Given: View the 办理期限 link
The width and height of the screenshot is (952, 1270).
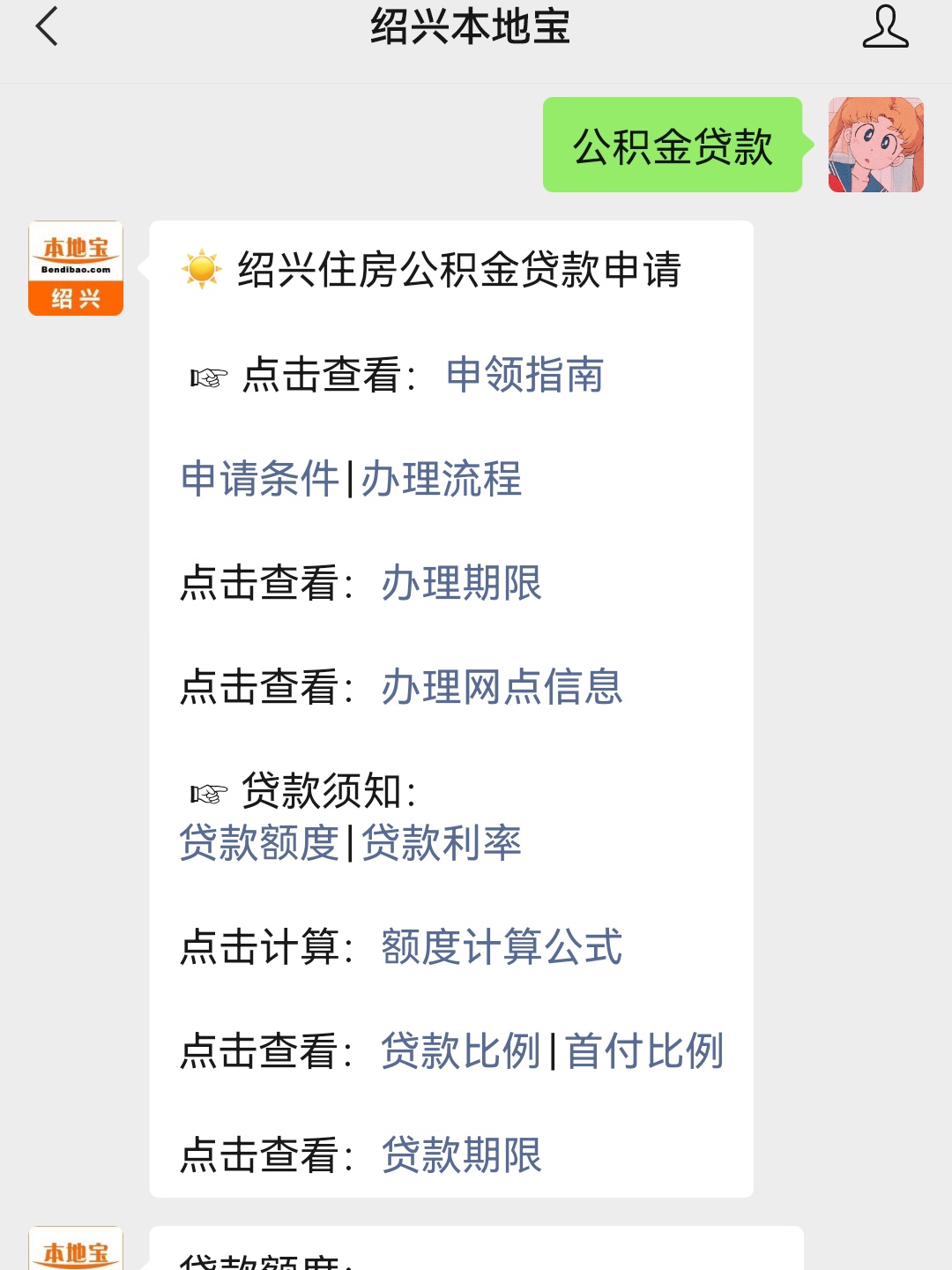Looking at the screenshot, I should point(461,583).
